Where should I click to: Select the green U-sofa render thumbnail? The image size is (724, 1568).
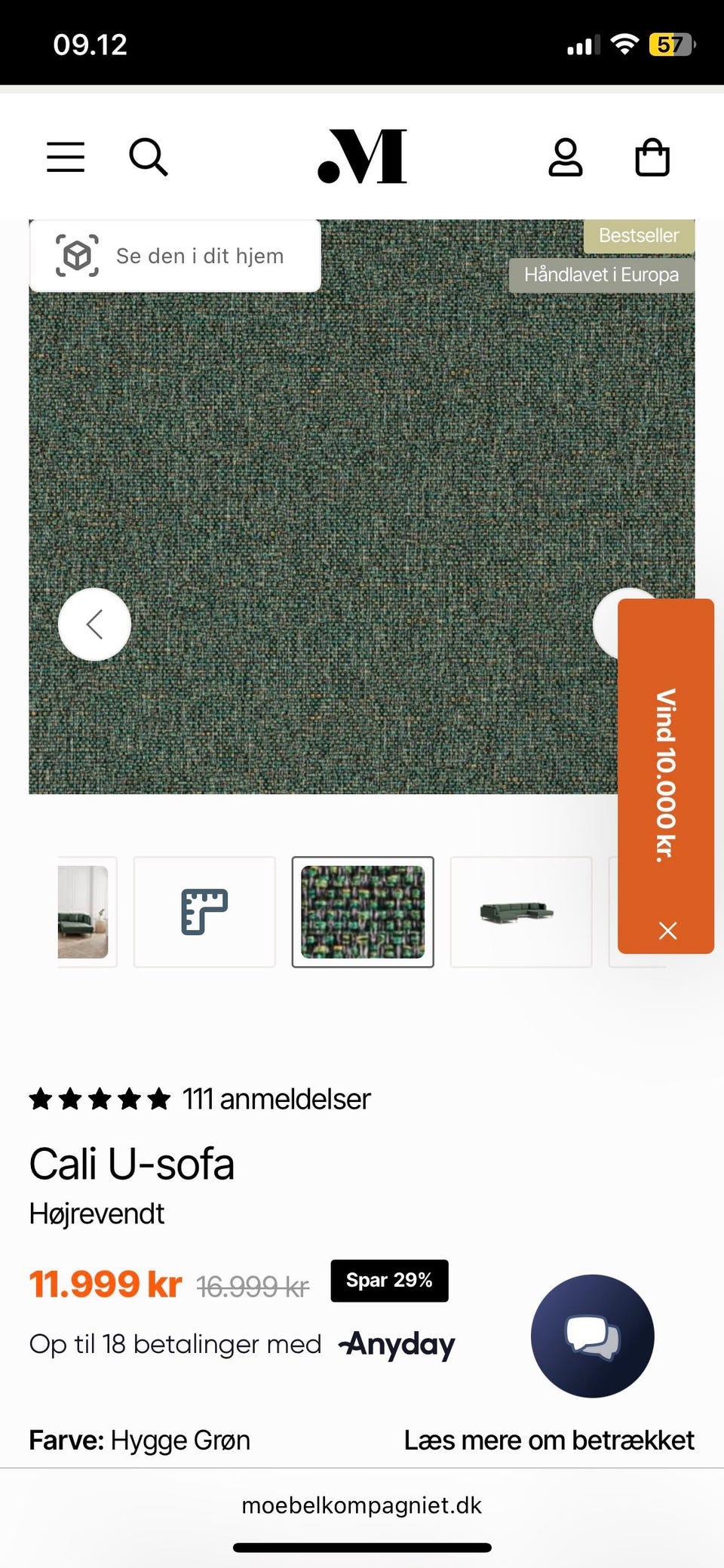[520, 911]
